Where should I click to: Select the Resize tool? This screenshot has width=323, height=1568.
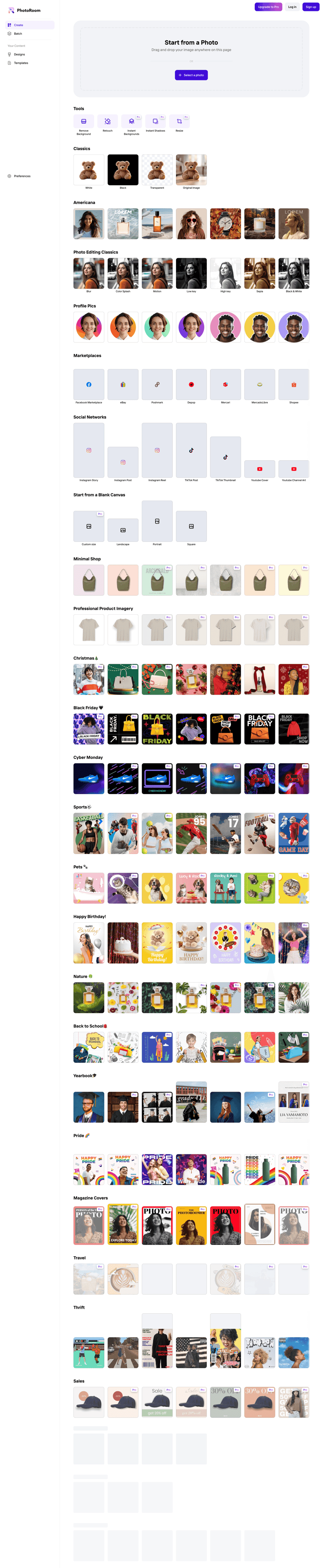coord(179,121)
